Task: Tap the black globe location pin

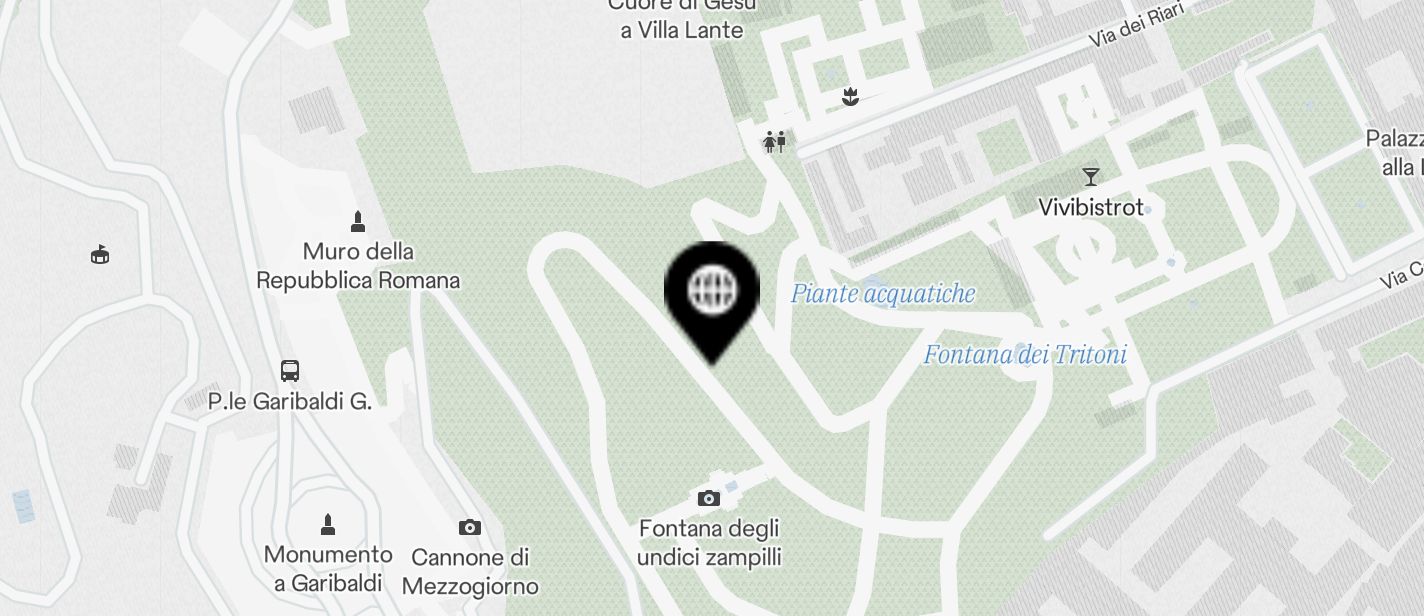Action: [712, 292]
